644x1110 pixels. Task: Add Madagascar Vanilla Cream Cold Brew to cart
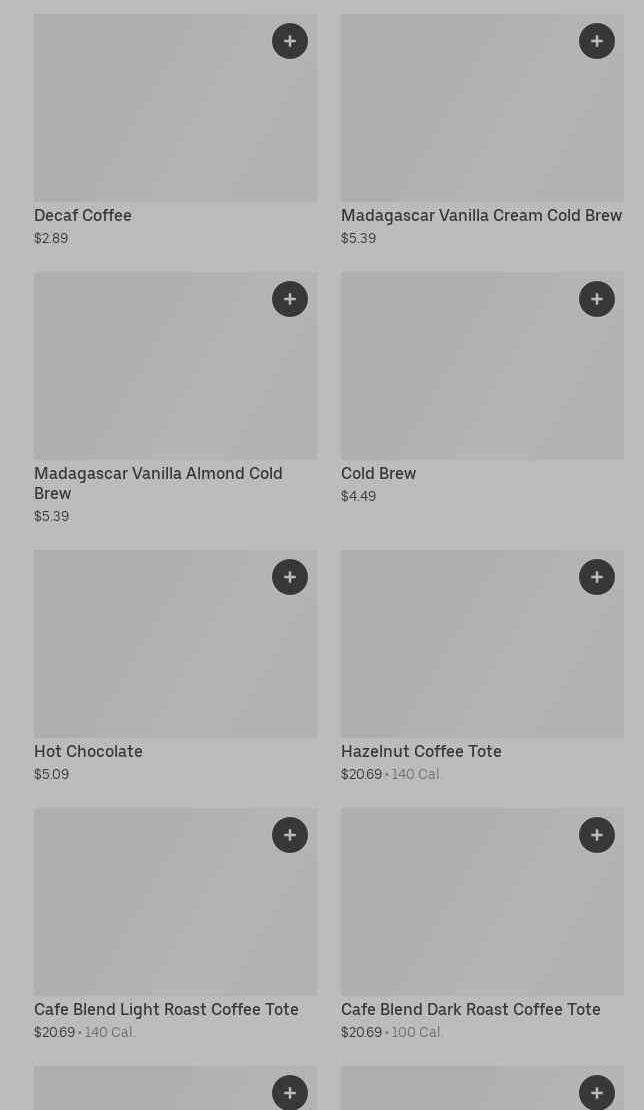(597, 41)
